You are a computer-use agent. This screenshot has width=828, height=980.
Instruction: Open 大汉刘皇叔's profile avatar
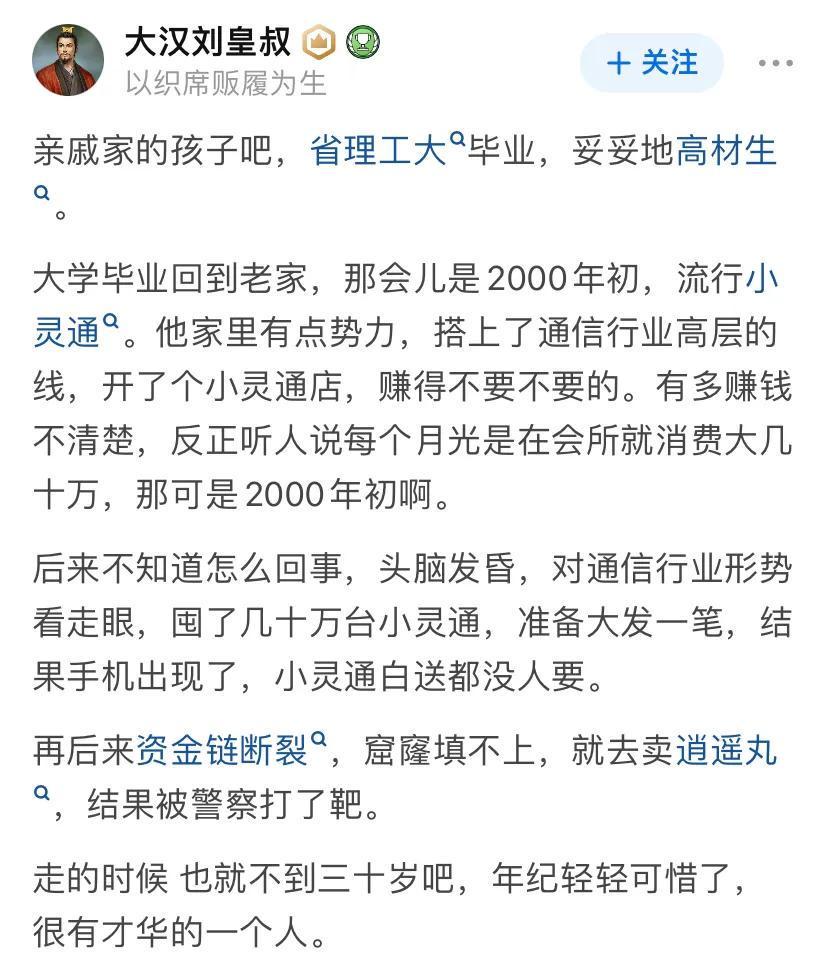[x=68, y=61]
